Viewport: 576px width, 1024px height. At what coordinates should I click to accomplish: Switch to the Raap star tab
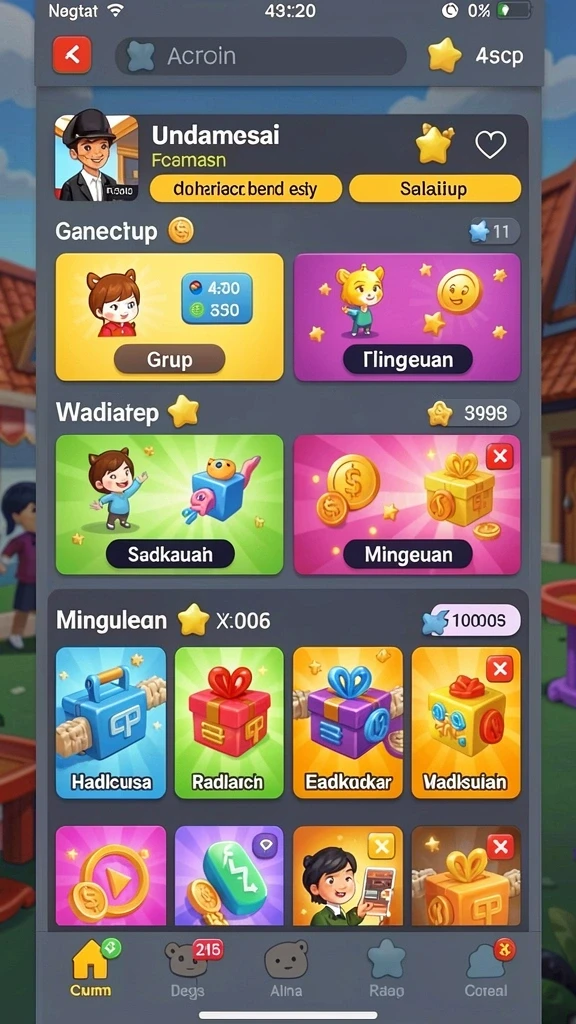tap(386, 968)
